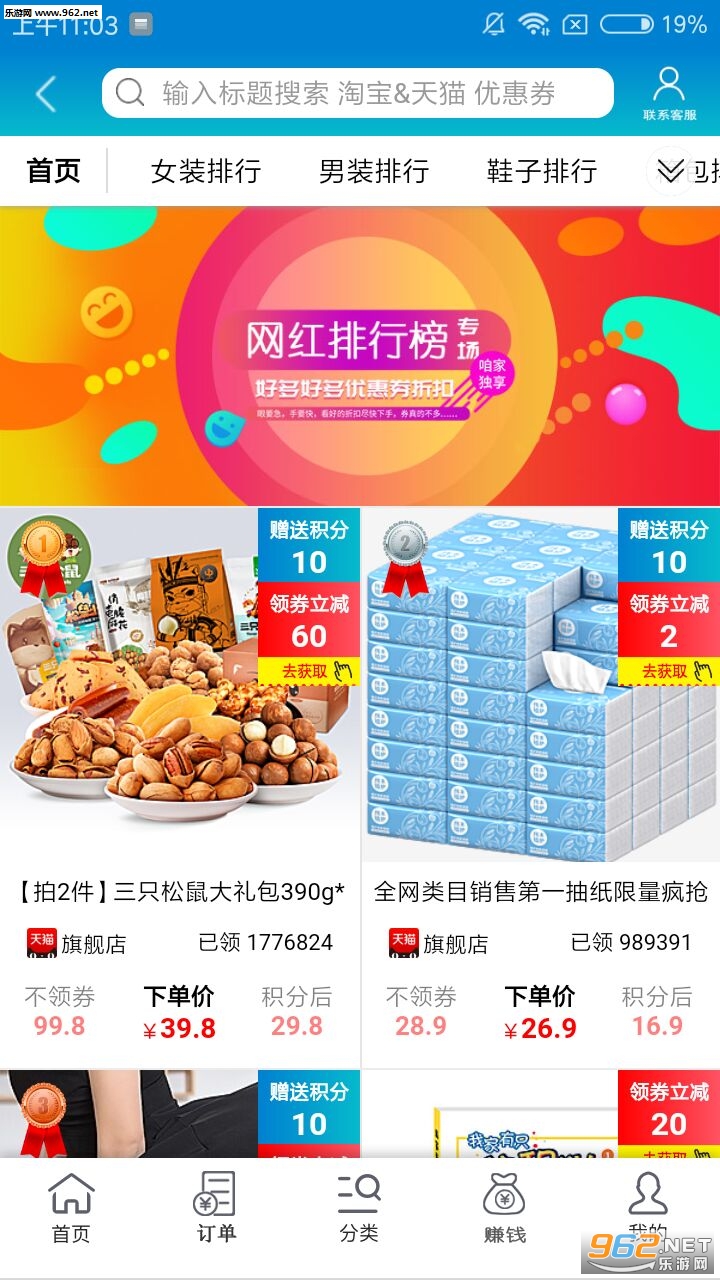
Task: Switch to the 鞋子排行 tab
Action: coord(542,171)
